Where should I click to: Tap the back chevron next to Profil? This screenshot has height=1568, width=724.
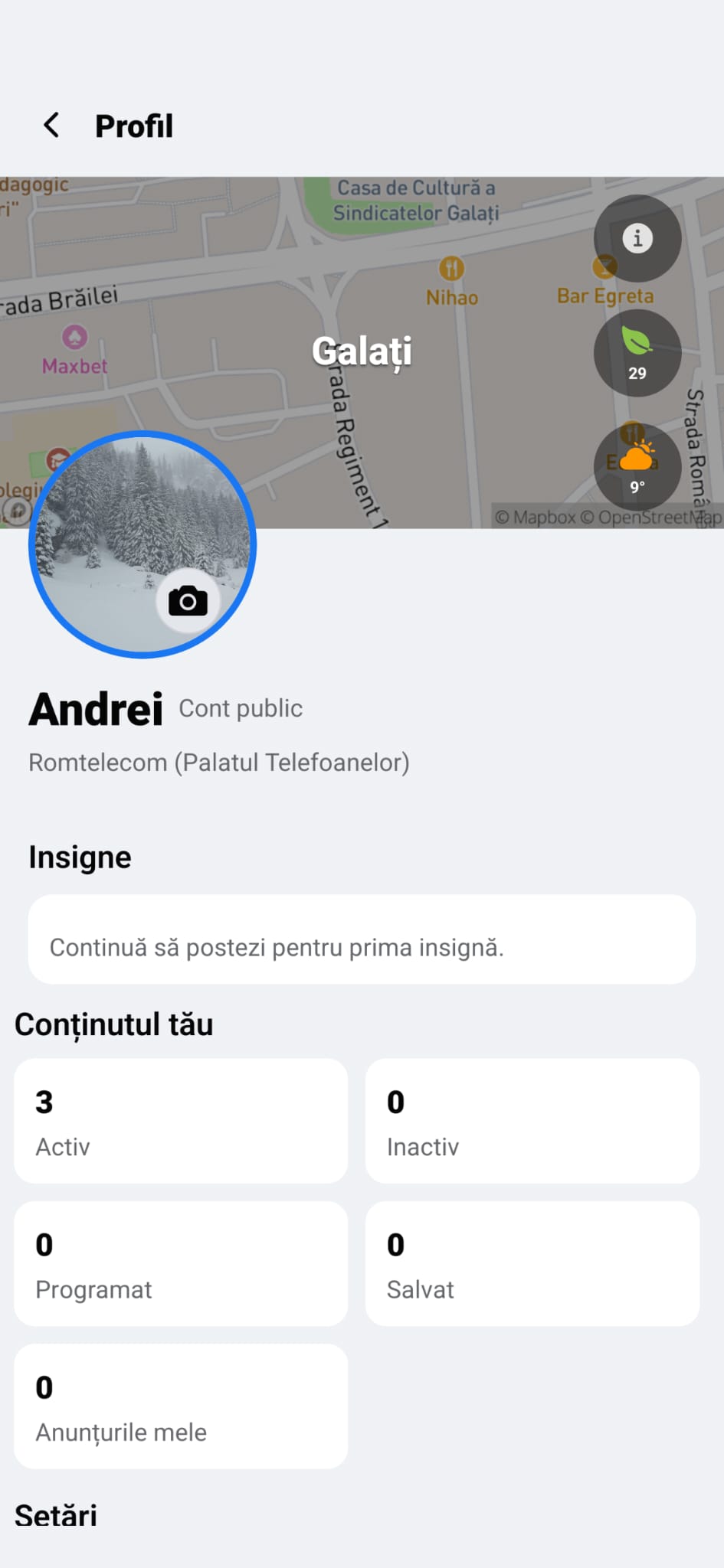tap(51, 125)
